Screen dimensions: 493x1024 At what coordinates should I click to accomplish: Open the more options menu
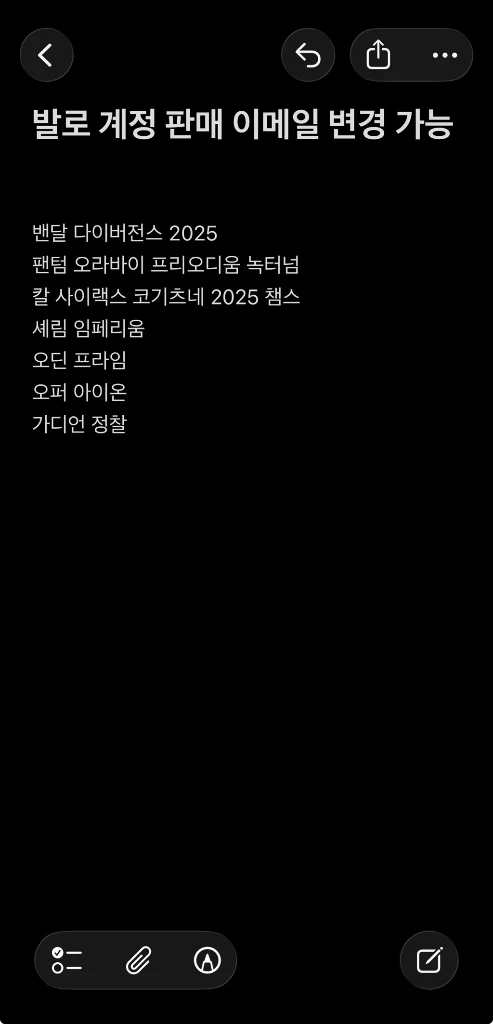point(445,56)
